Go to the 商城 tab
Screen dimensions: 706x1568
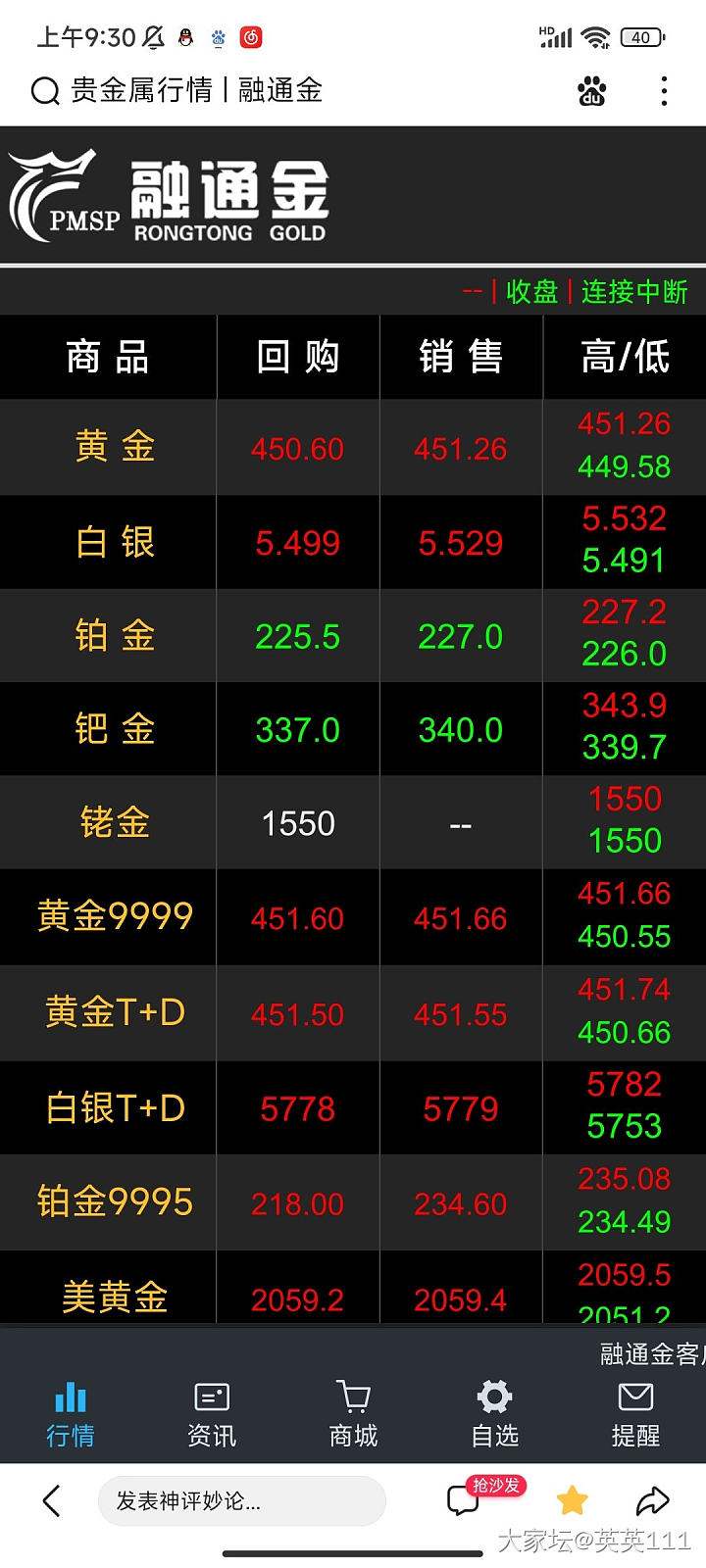tap(353, 1414)
